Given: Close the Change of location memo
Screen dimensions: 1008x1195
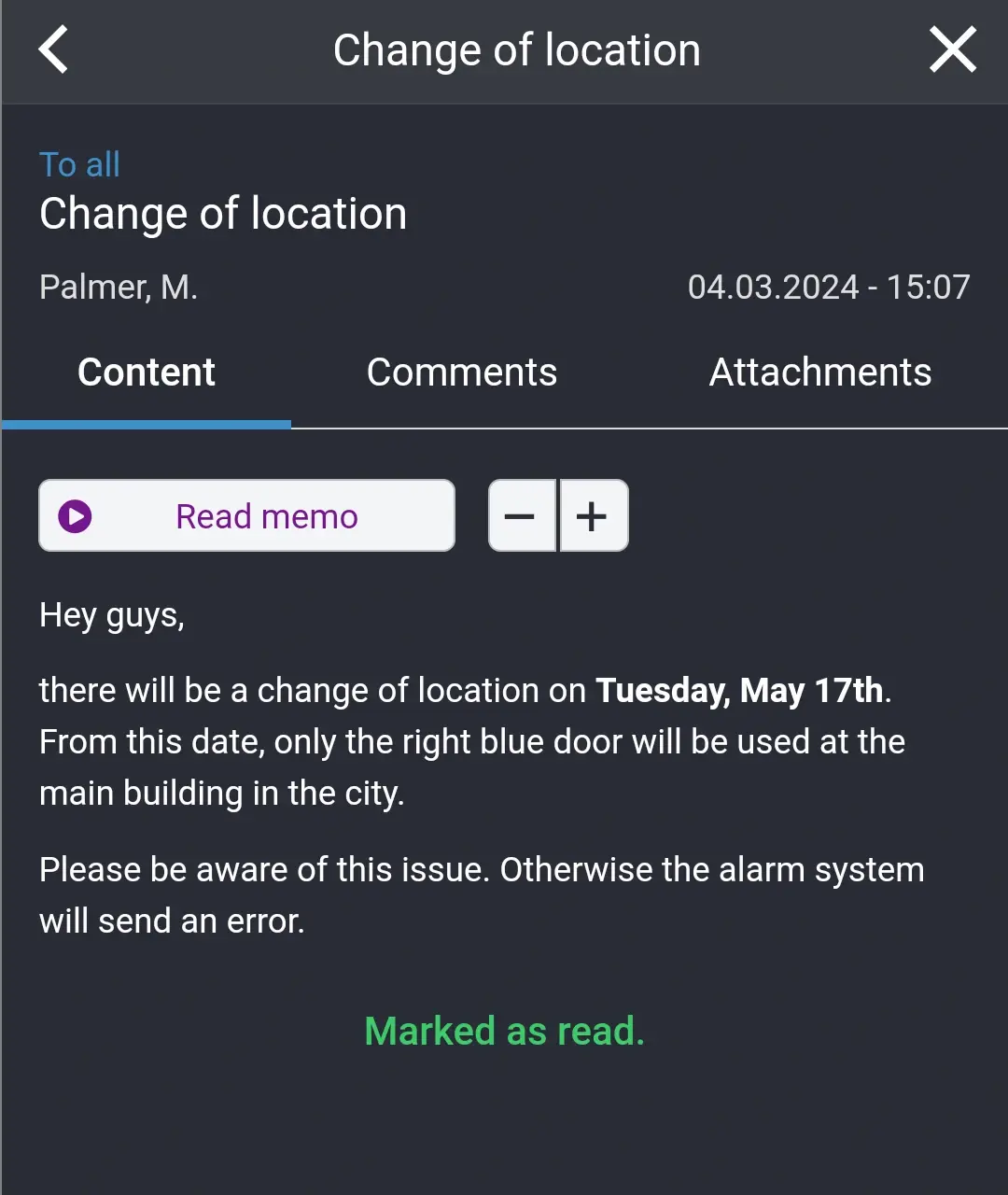Looking at the screenshot, I should [x=953, y=50].
